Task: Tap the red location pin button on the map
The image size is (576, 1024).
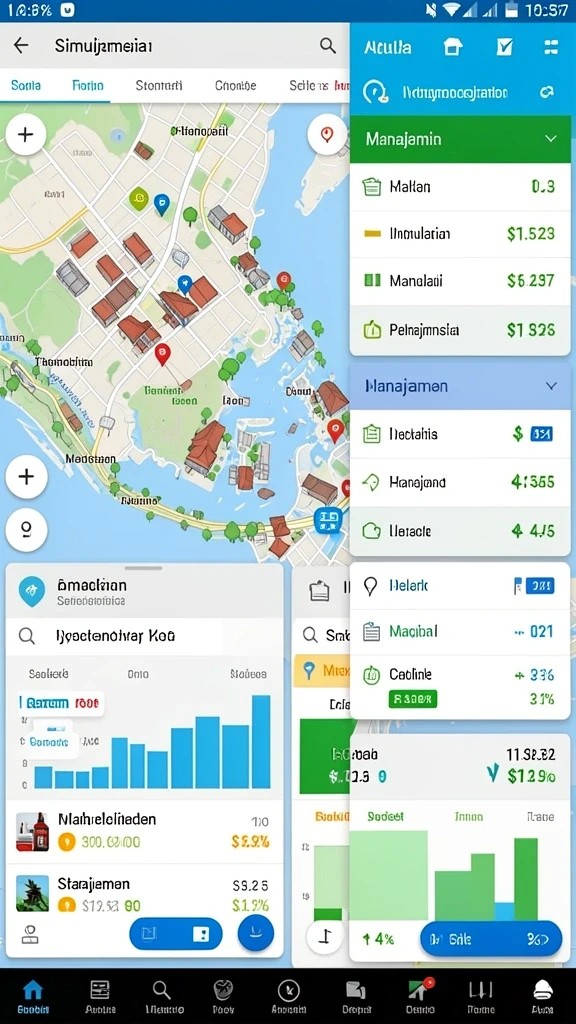Action: point(327,135)
